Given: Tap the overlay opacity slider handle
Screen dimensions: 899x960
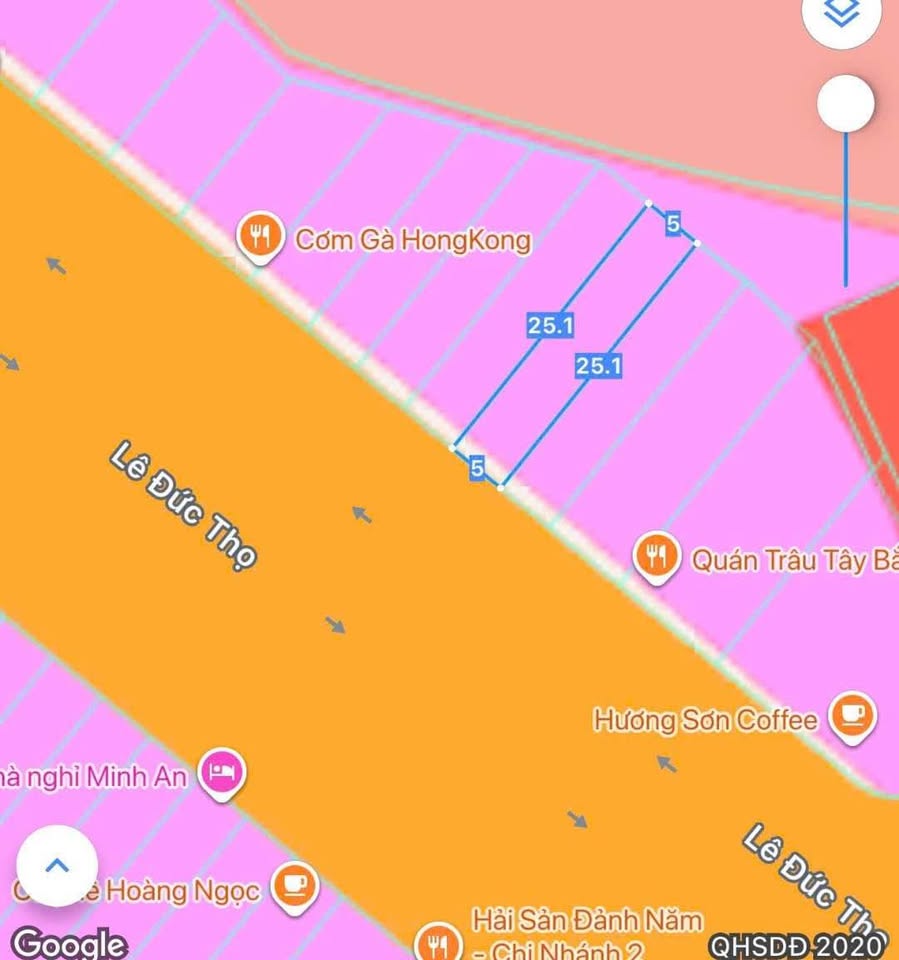Looking at the screenshot, I should 845,103.
